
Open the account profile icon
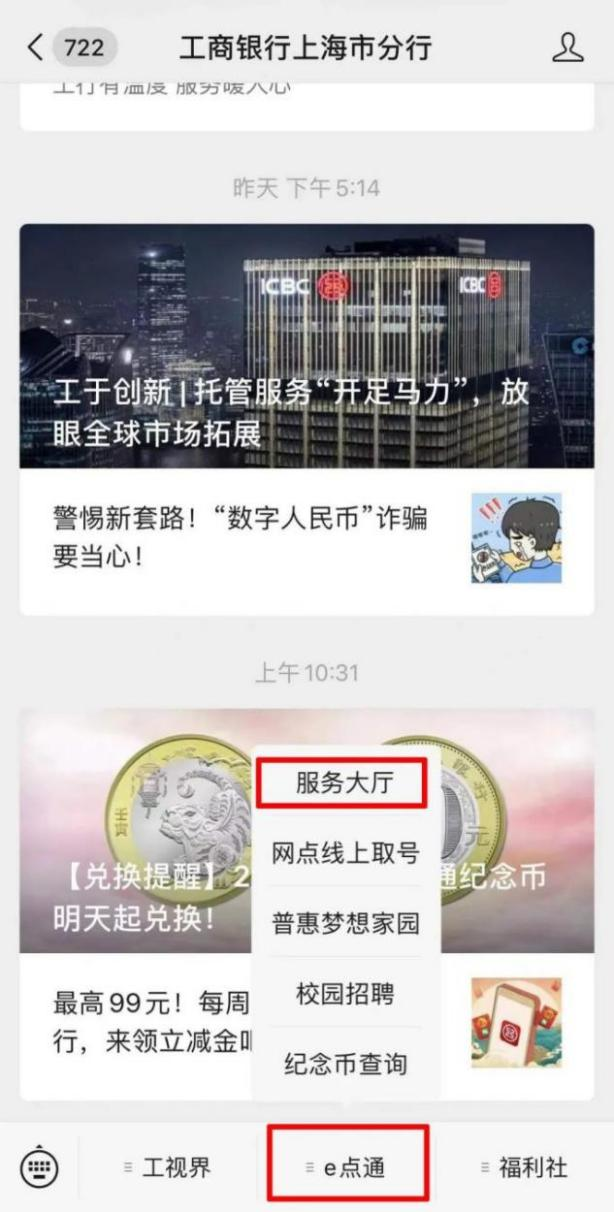(567, 47)
